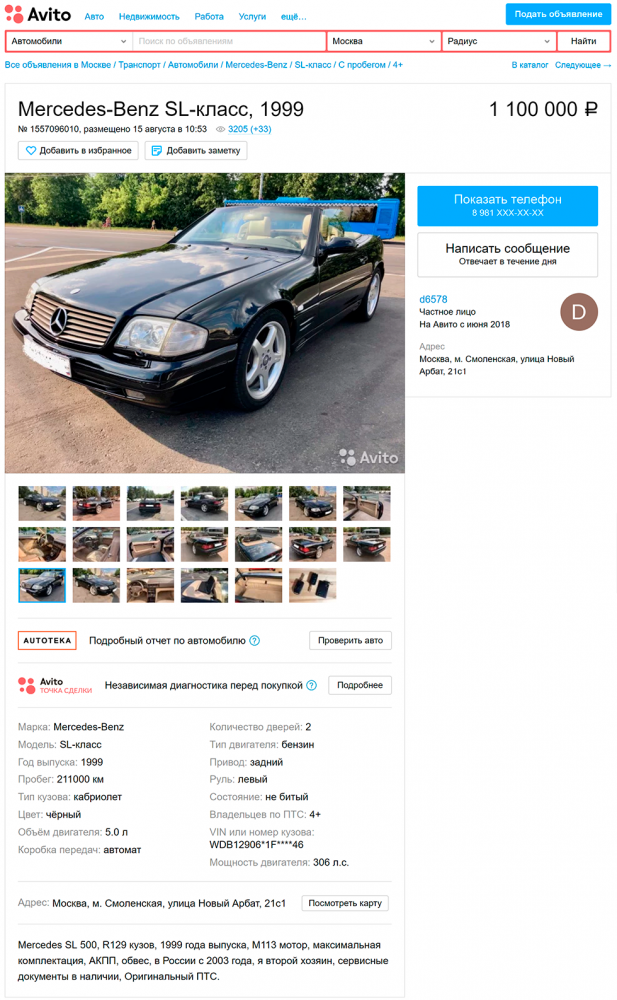Image resolution: width=617 pixels, height=1000 pixels.
Task: Tap Посмотреть карту button
Action: point(345,903)
